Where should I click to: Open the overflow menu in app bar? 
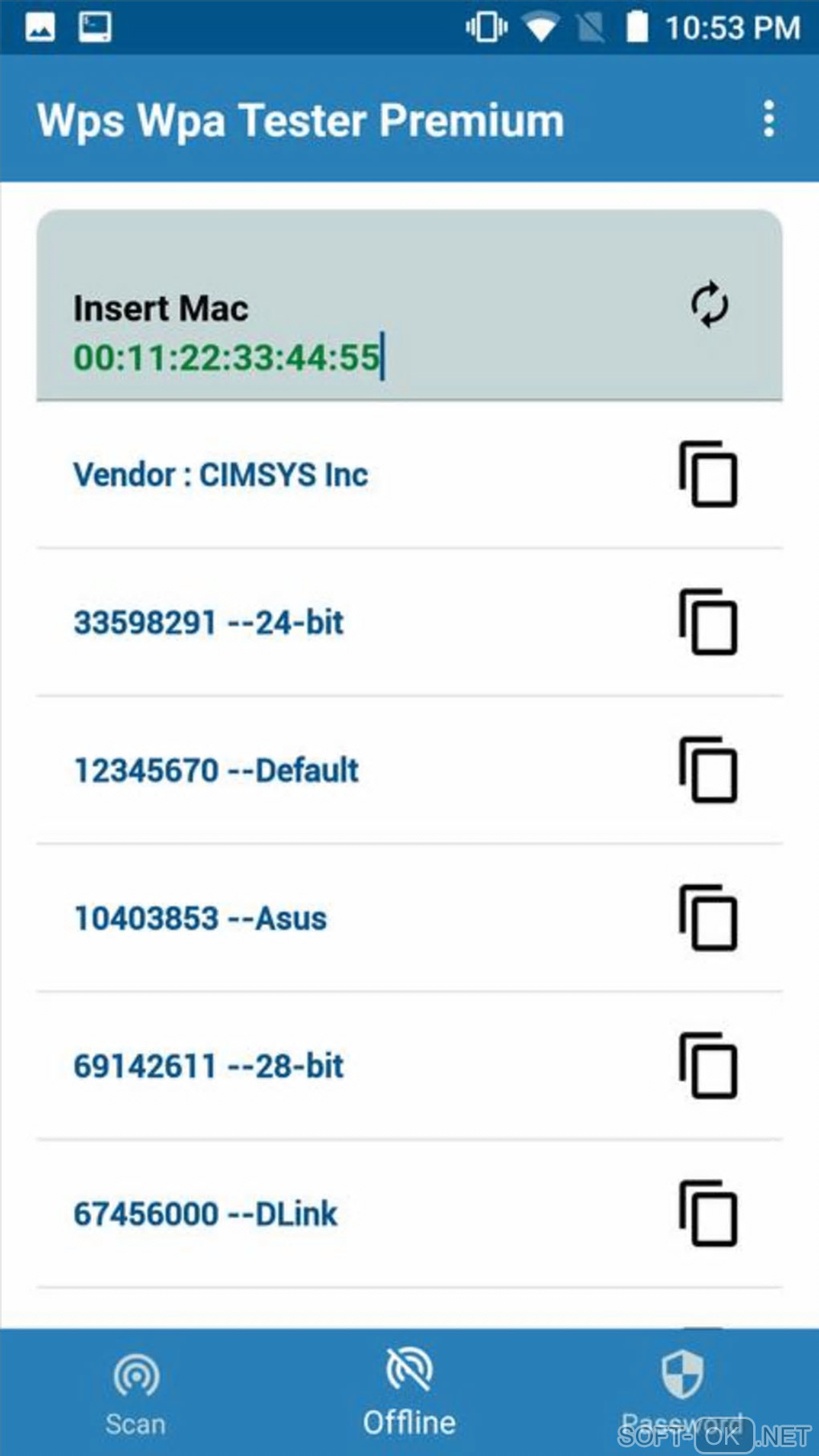768,119
